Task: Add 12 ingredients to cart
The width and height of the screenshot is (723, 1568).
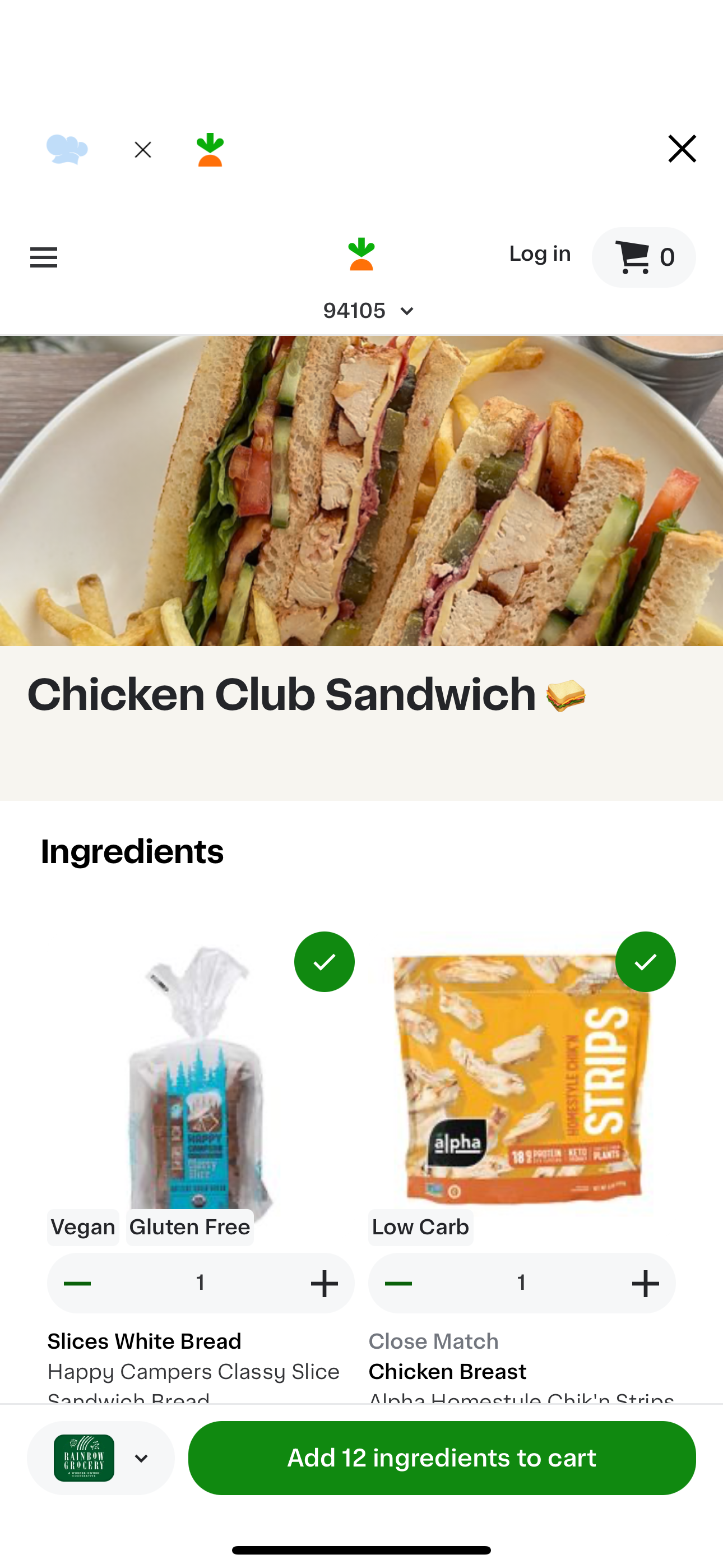Action: pyautogui.click(x=441, y=1457)
